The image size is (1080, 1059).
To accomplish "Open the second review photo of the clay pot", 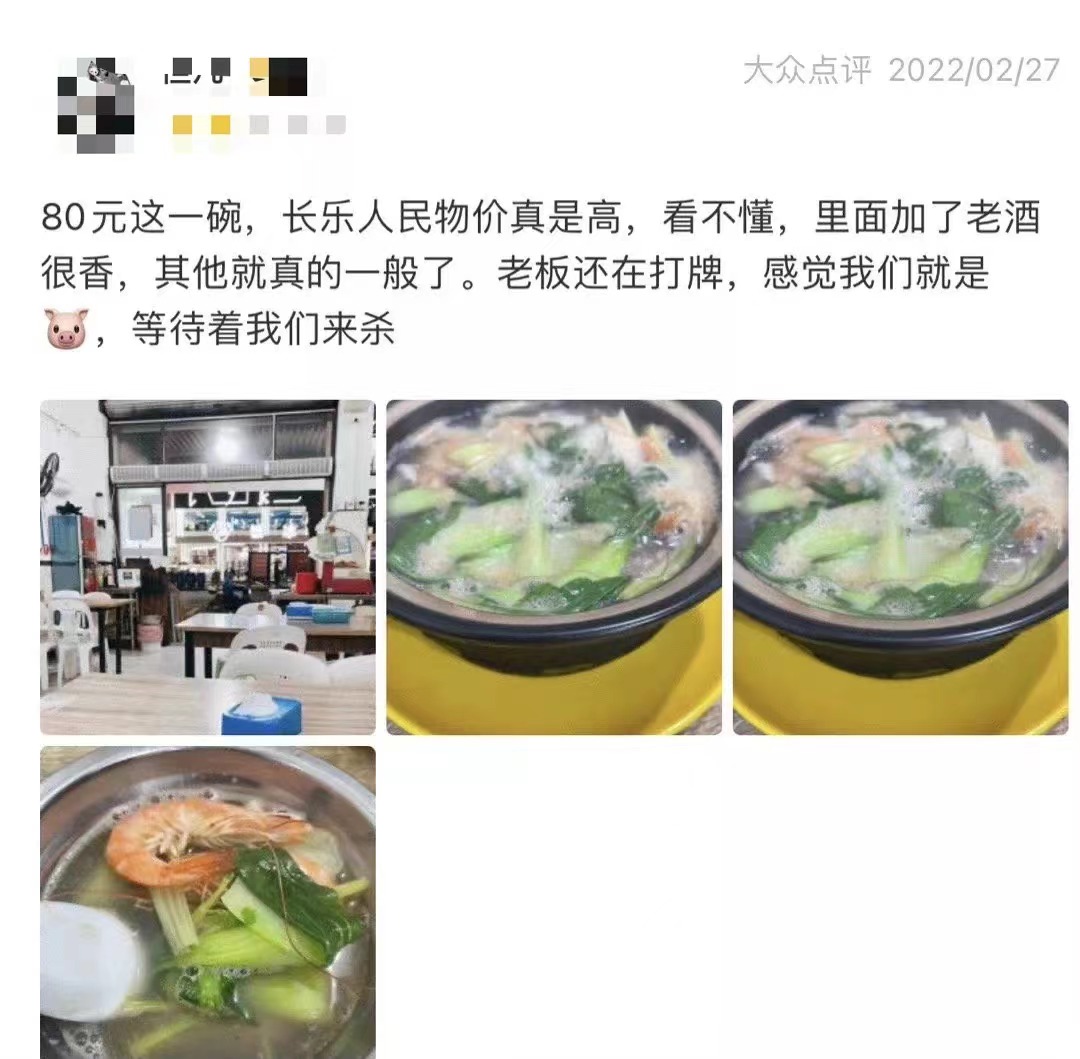I will [554, 567].
